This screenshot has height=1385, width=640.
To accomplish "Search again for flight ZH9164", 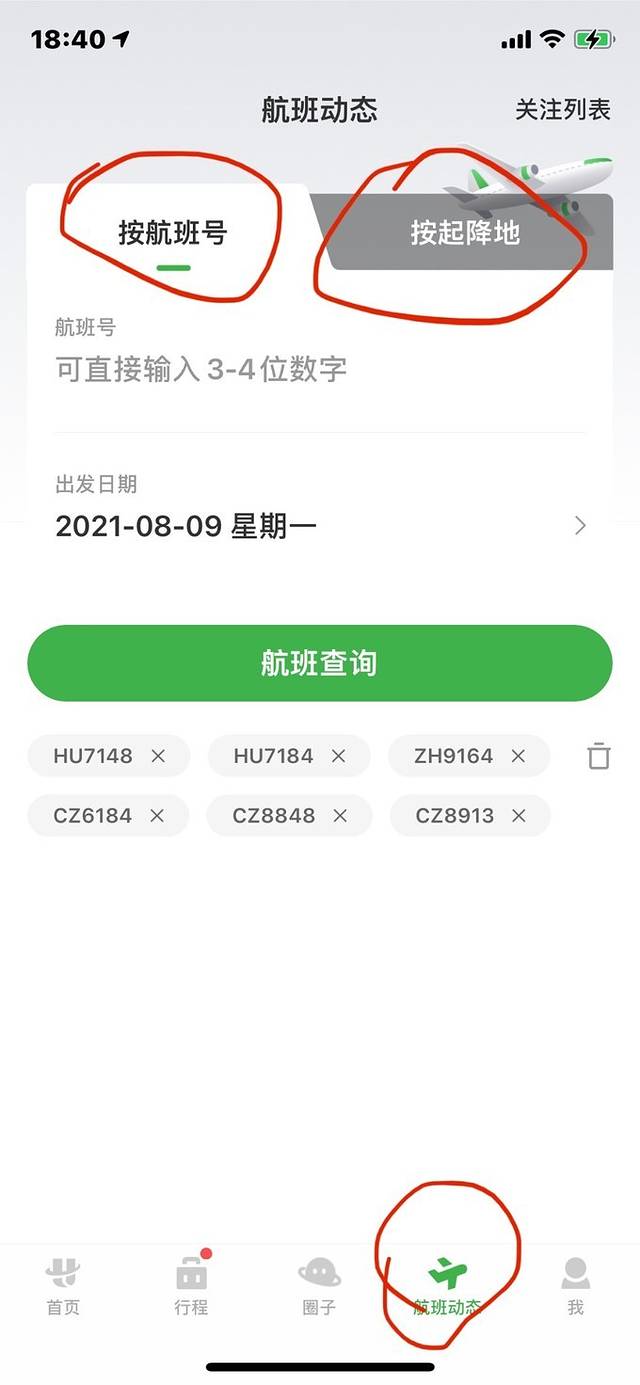I will 453,756.
